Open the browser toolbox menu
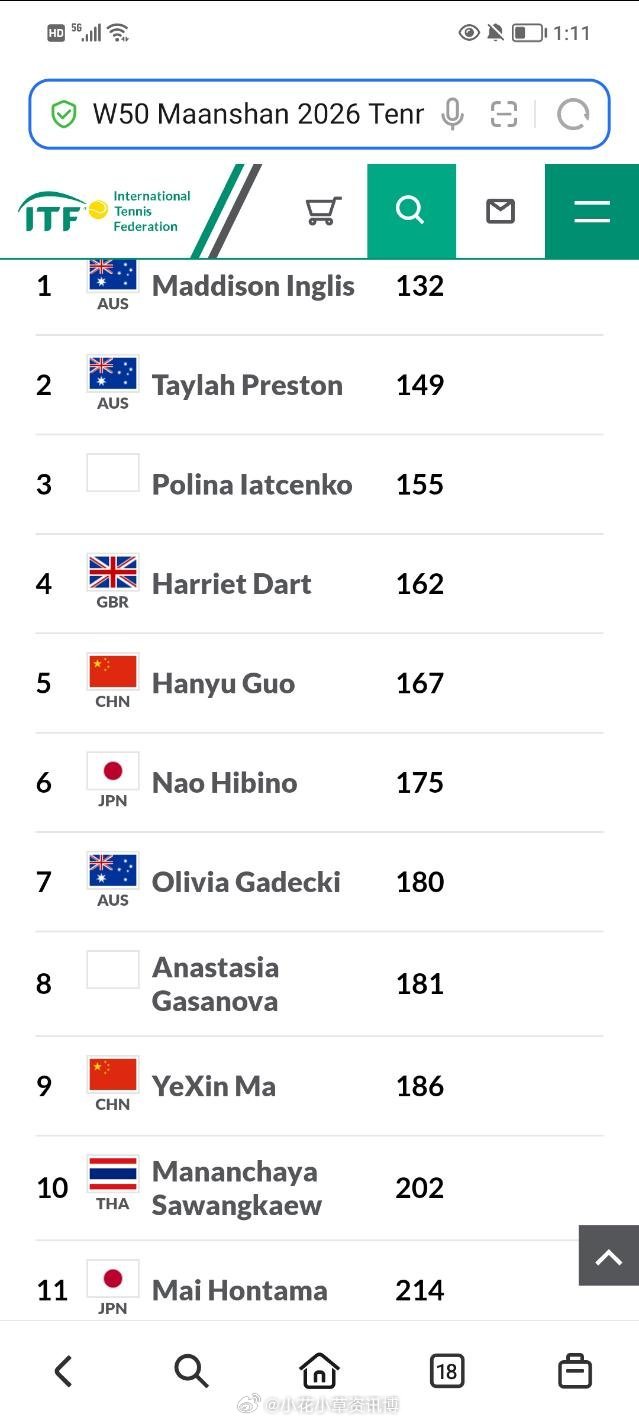Viewport: 639px width, 1421px height. coord(575,1370)
